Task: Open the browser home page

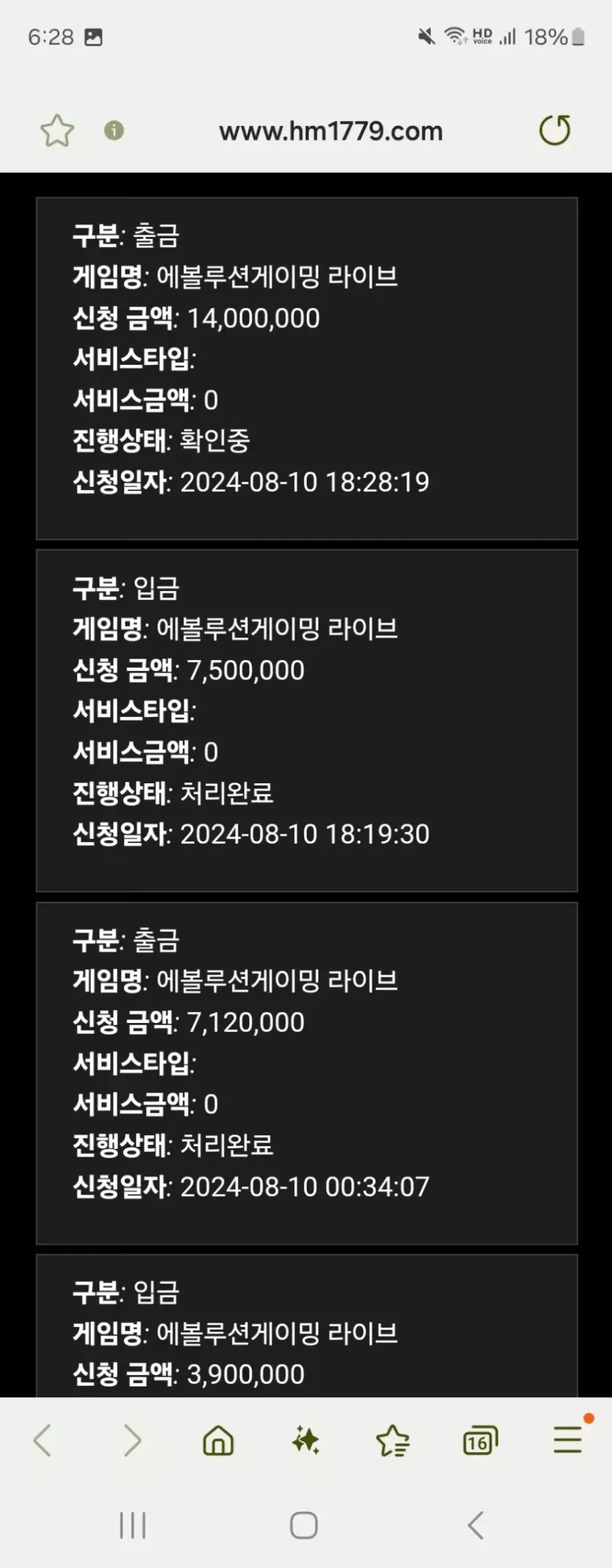Action: (x=218, y=1440)
